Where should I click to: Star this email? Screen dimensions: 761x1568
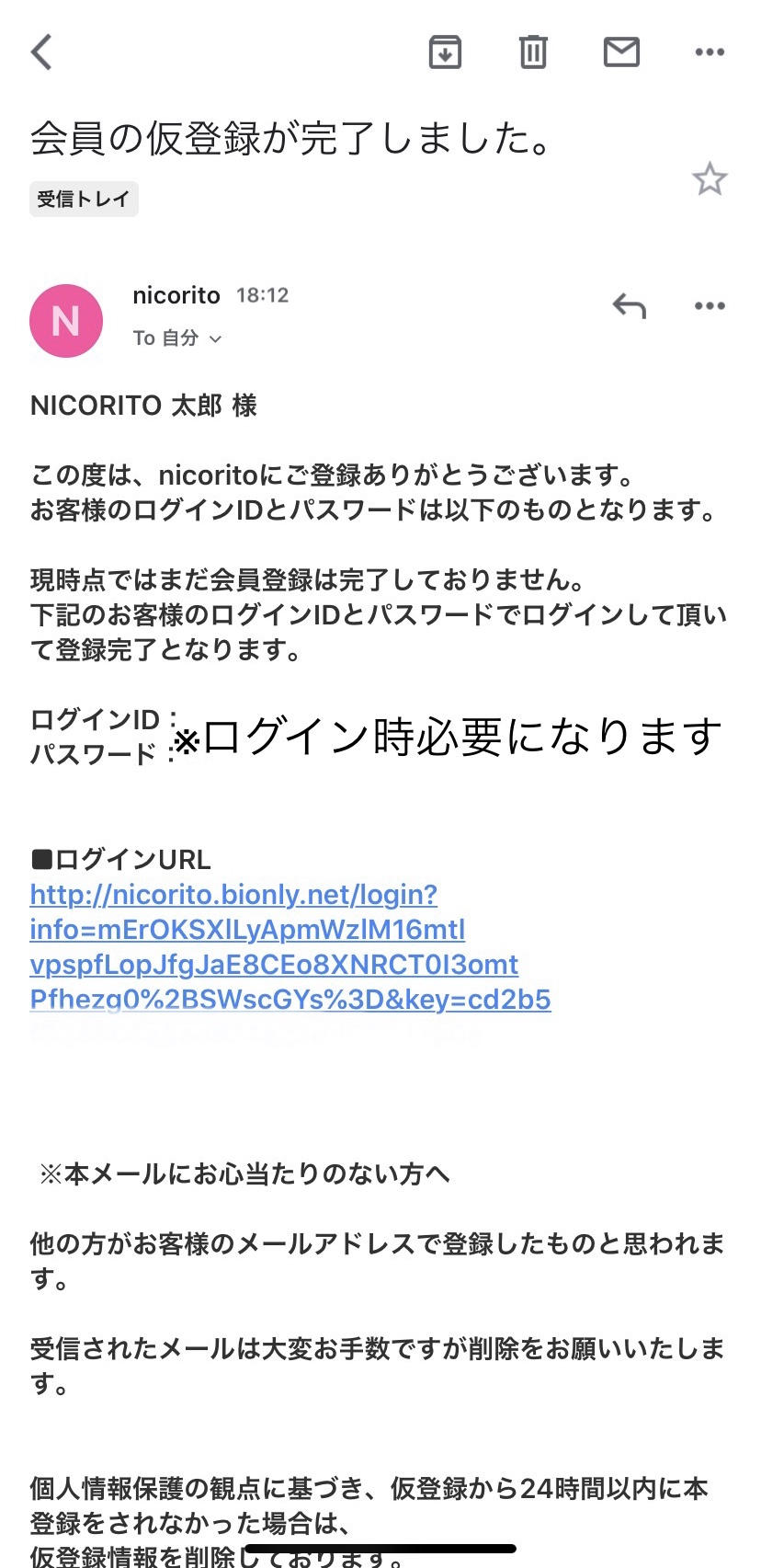710,178
